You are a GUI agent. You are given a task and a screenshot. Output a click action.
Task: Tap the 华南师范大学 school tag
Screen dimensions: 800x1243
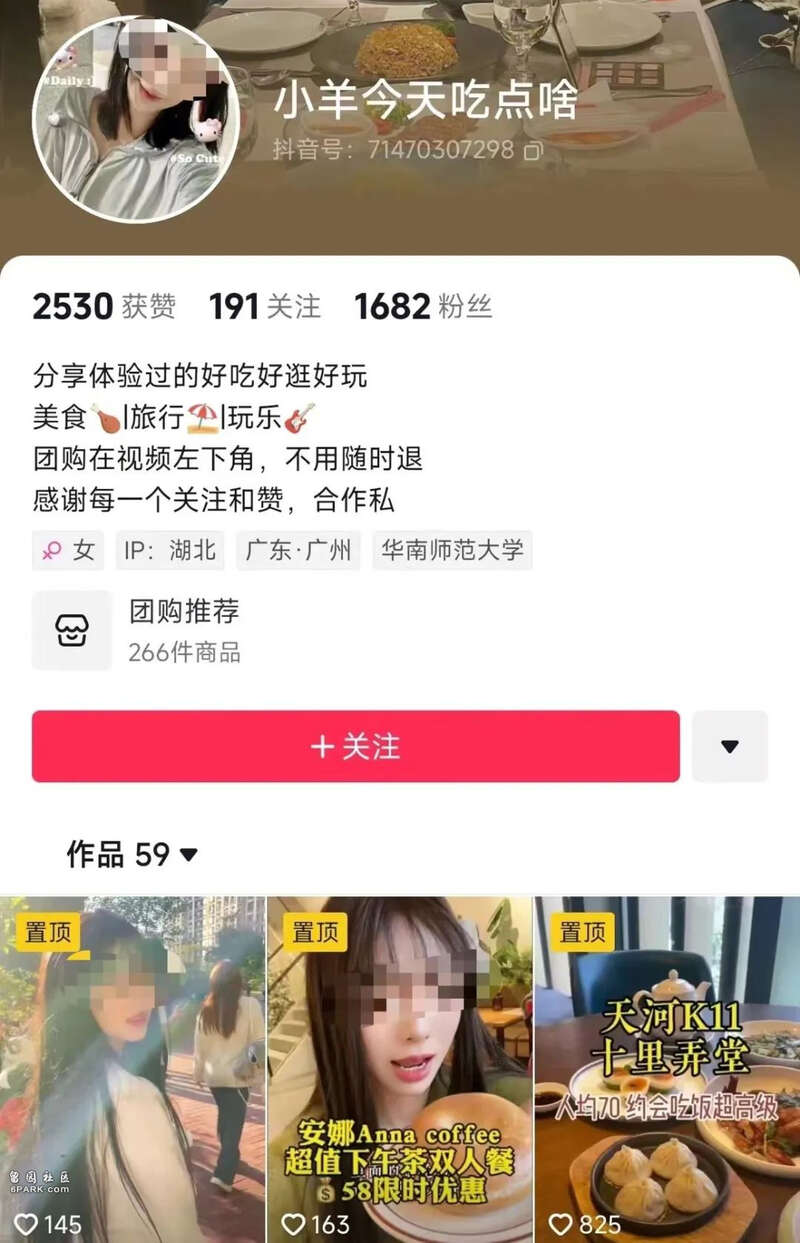(x=452, y=550)
